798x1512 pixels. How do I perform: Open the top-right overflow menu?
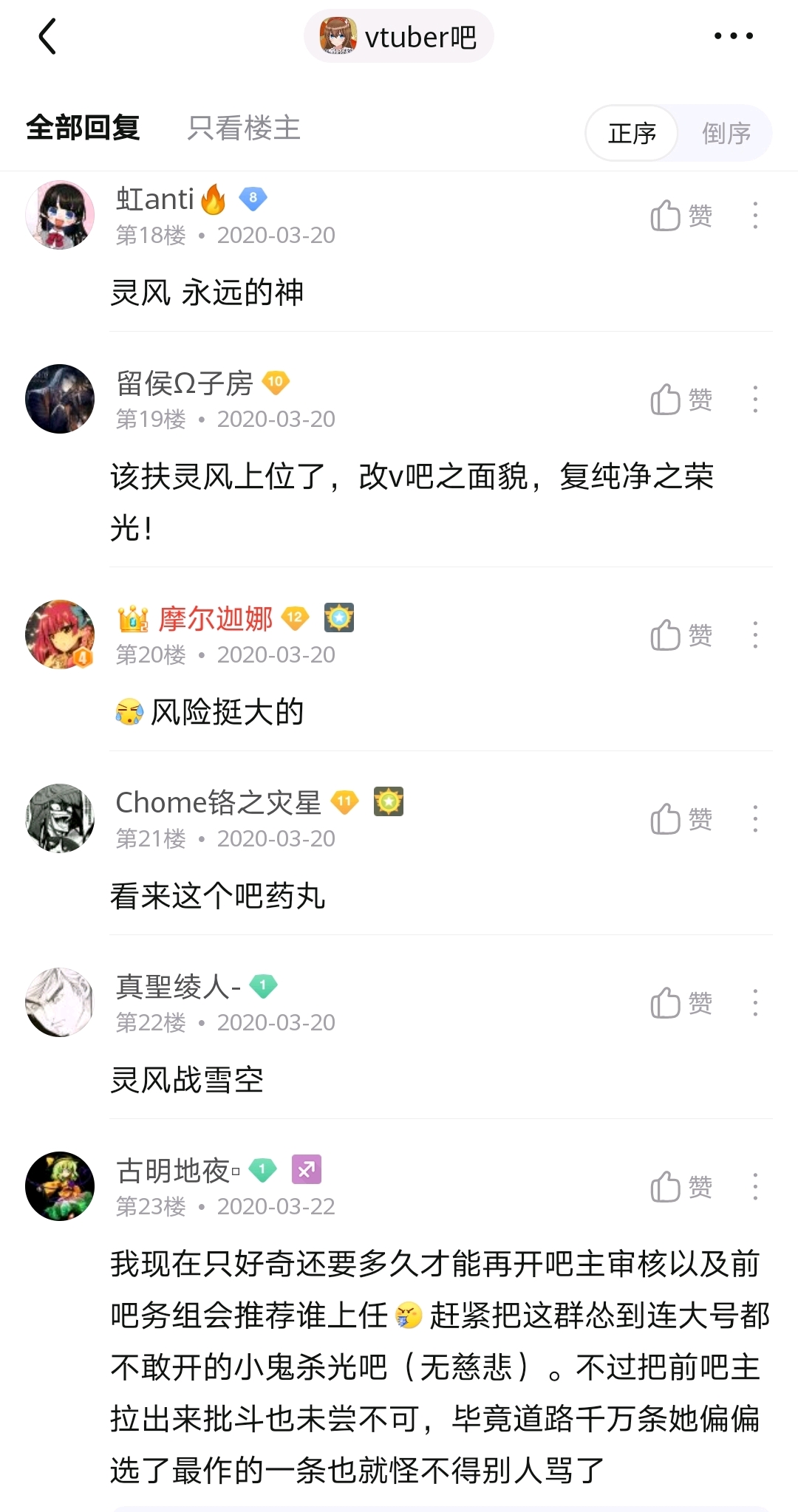pos(733,36)
